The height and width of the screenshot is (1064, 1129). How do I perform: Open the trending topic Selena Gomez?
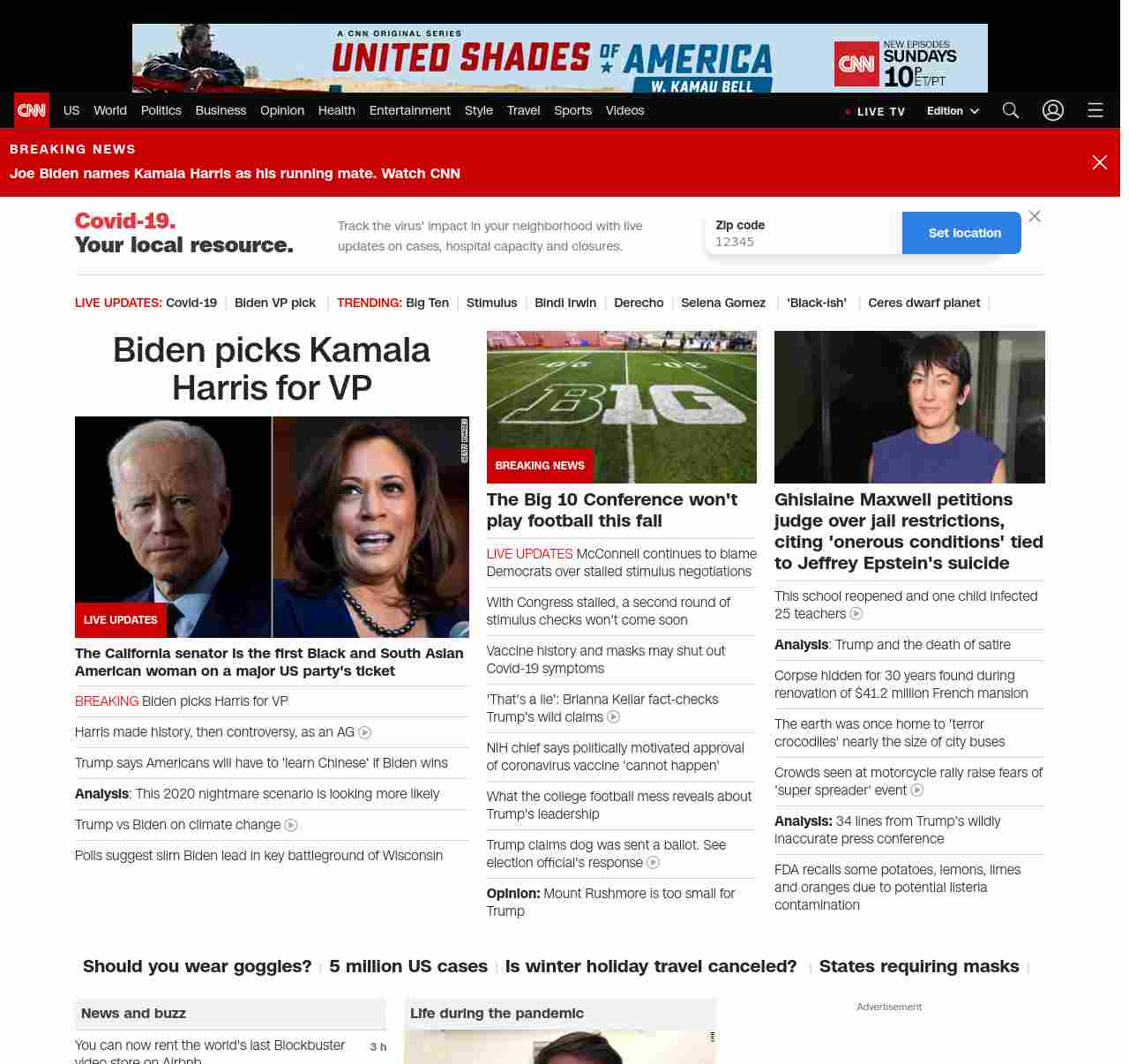pyautogui.click(x=722, y=303)
